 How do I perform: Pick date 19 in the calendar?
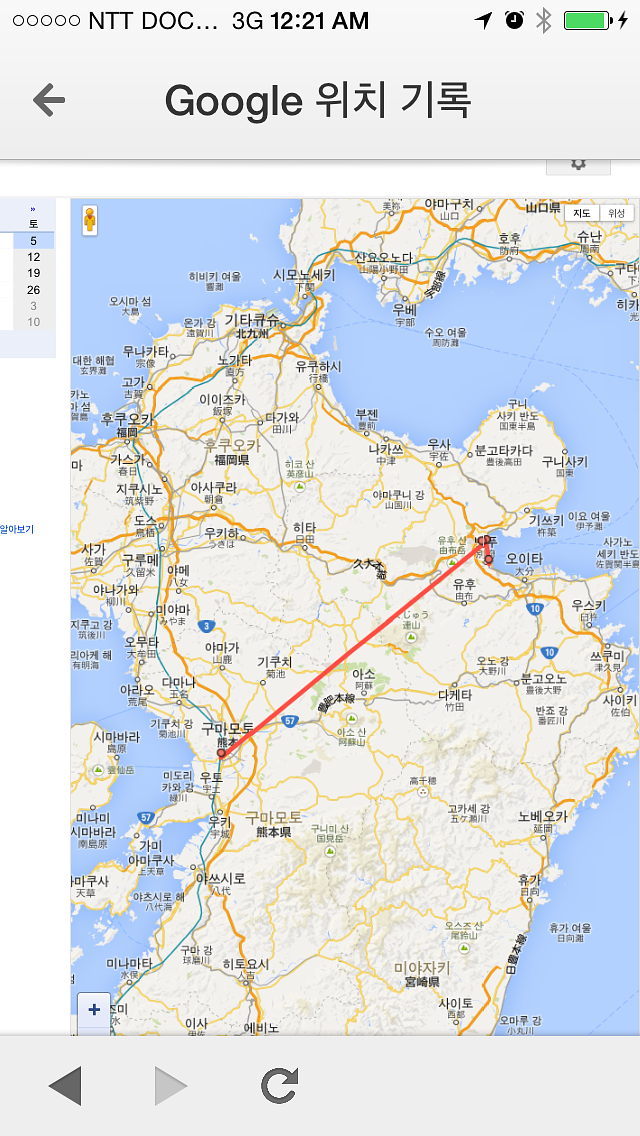pyautogui.click(x=33, y=273)
